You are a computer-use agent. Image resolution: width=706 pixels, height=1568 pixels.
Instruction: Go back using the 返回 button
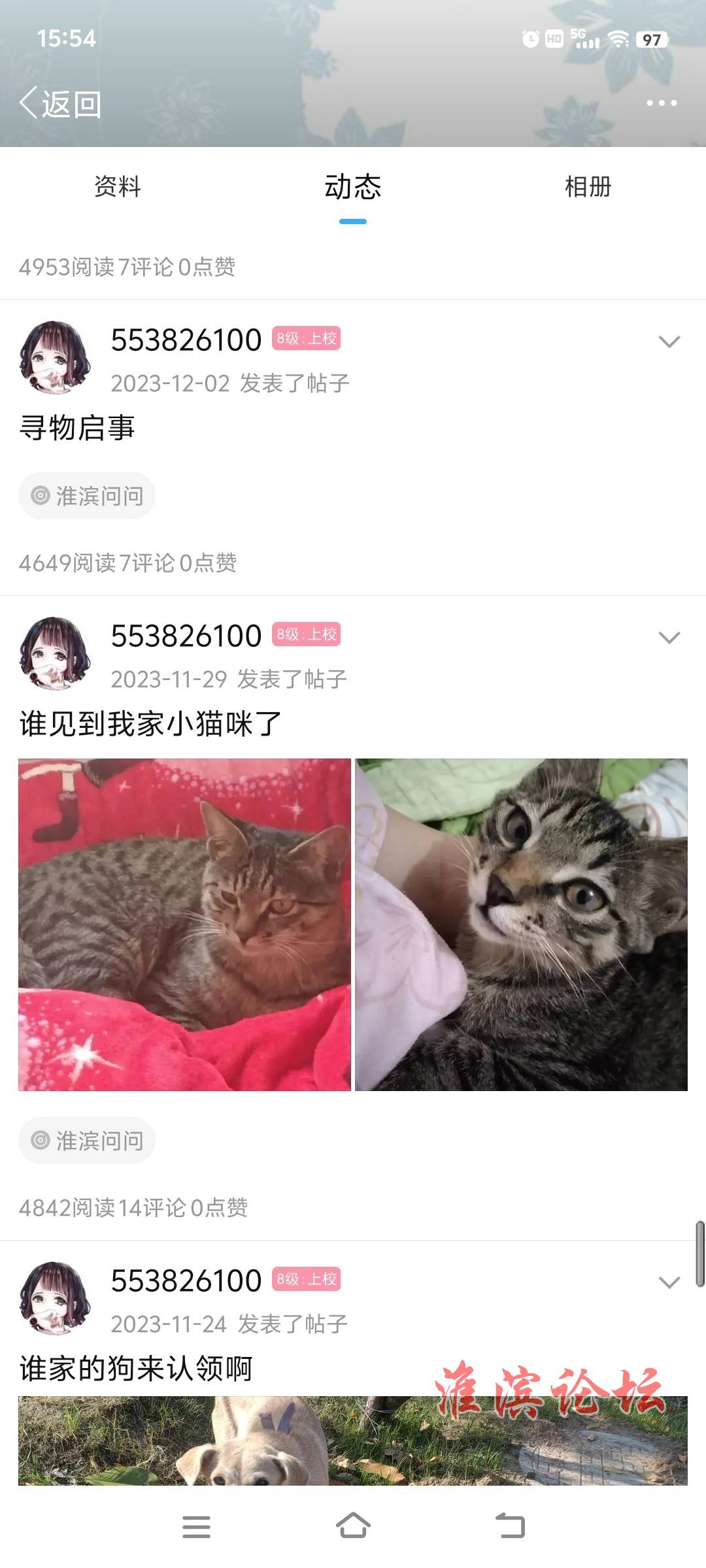(x=60, y=104)
